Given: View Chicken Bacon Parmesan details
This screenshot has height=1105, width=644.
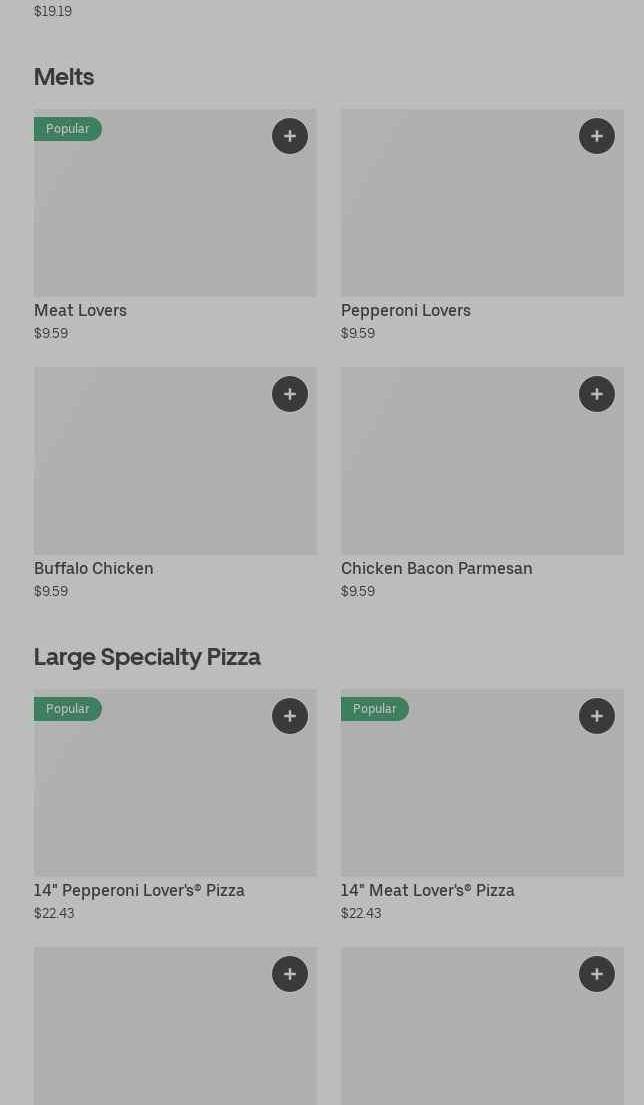Looking at the screenshot, I should (482, 475).
